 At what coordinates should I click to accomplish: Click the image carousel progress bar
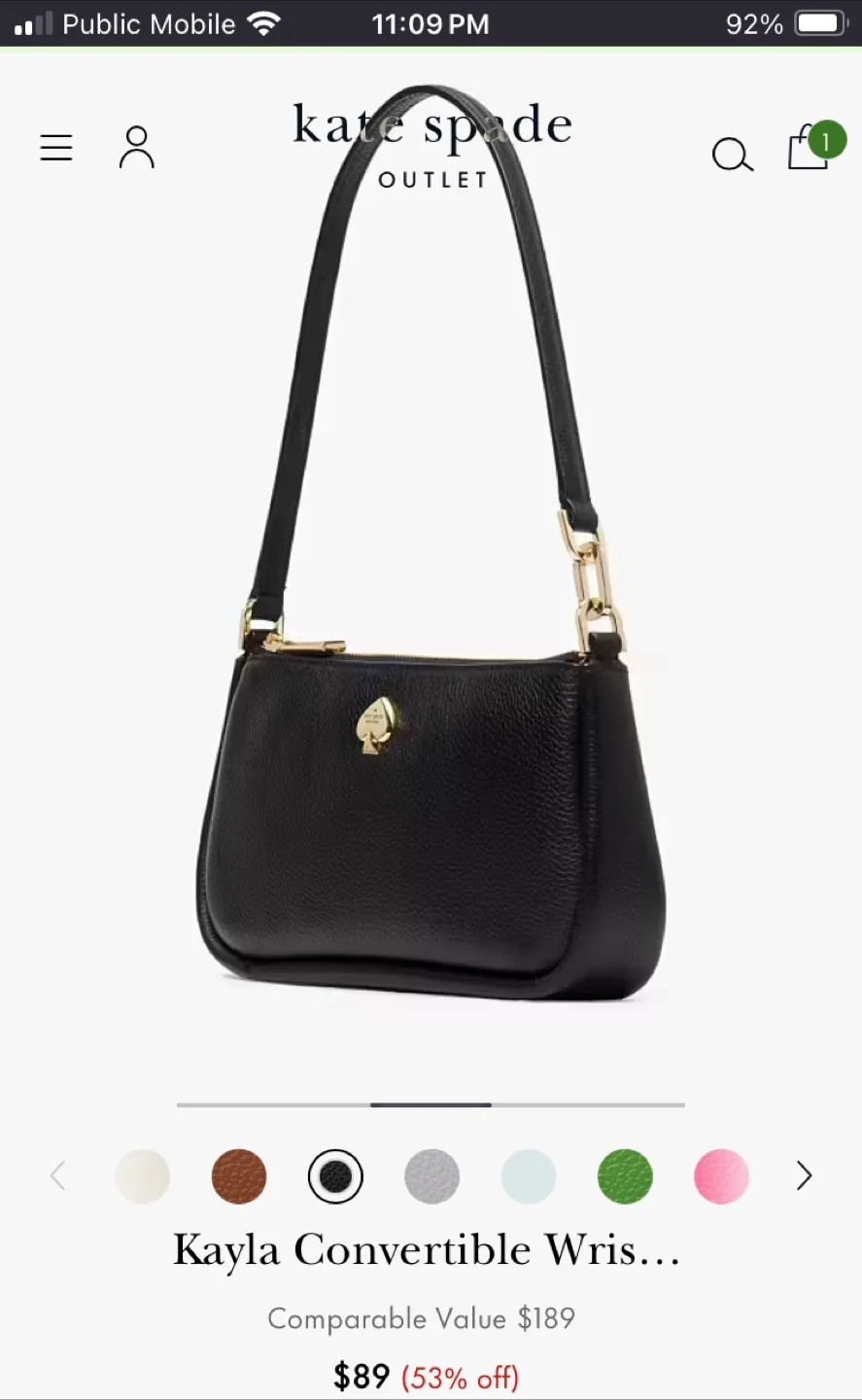point(431,1105)
